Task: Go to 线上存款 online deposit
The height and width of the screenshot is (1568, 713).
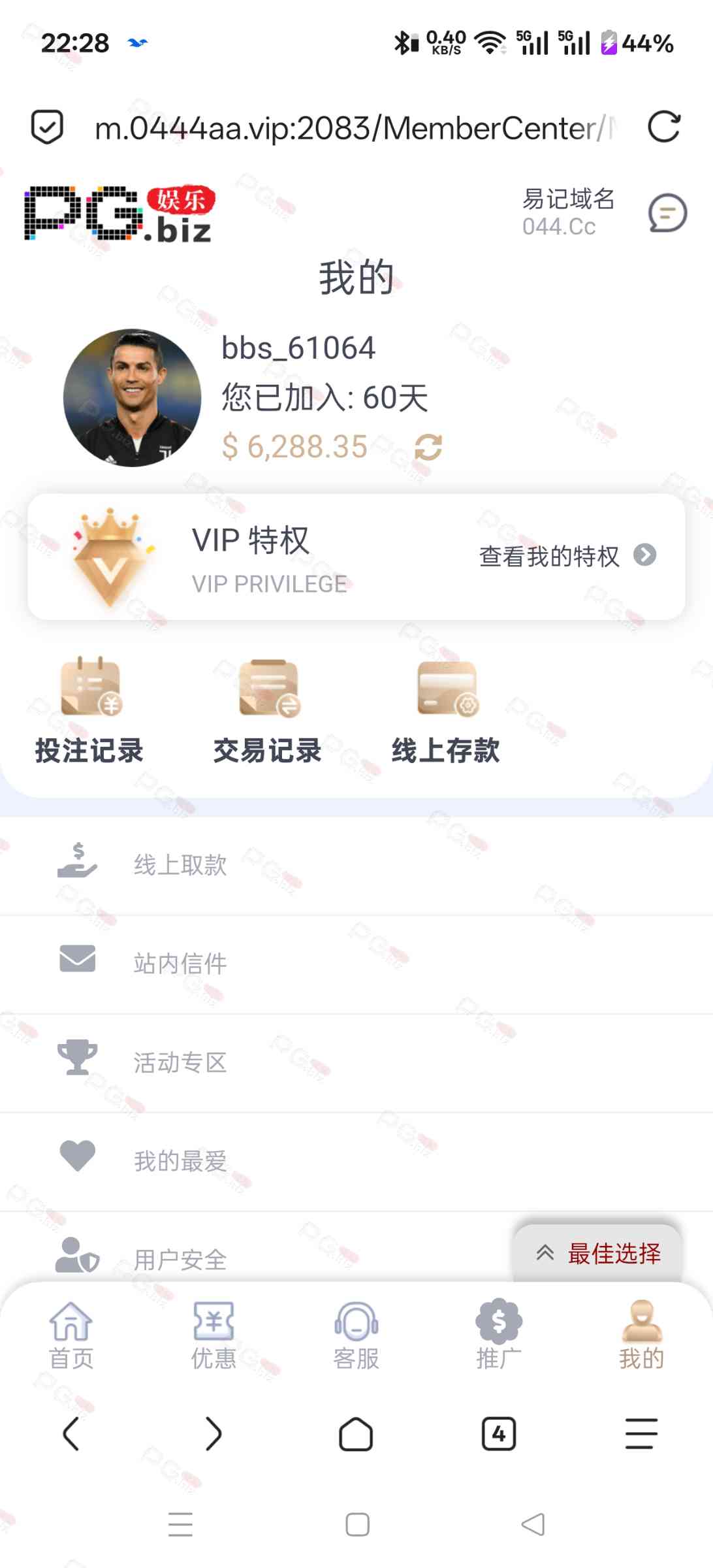Action: pos(447,711)
